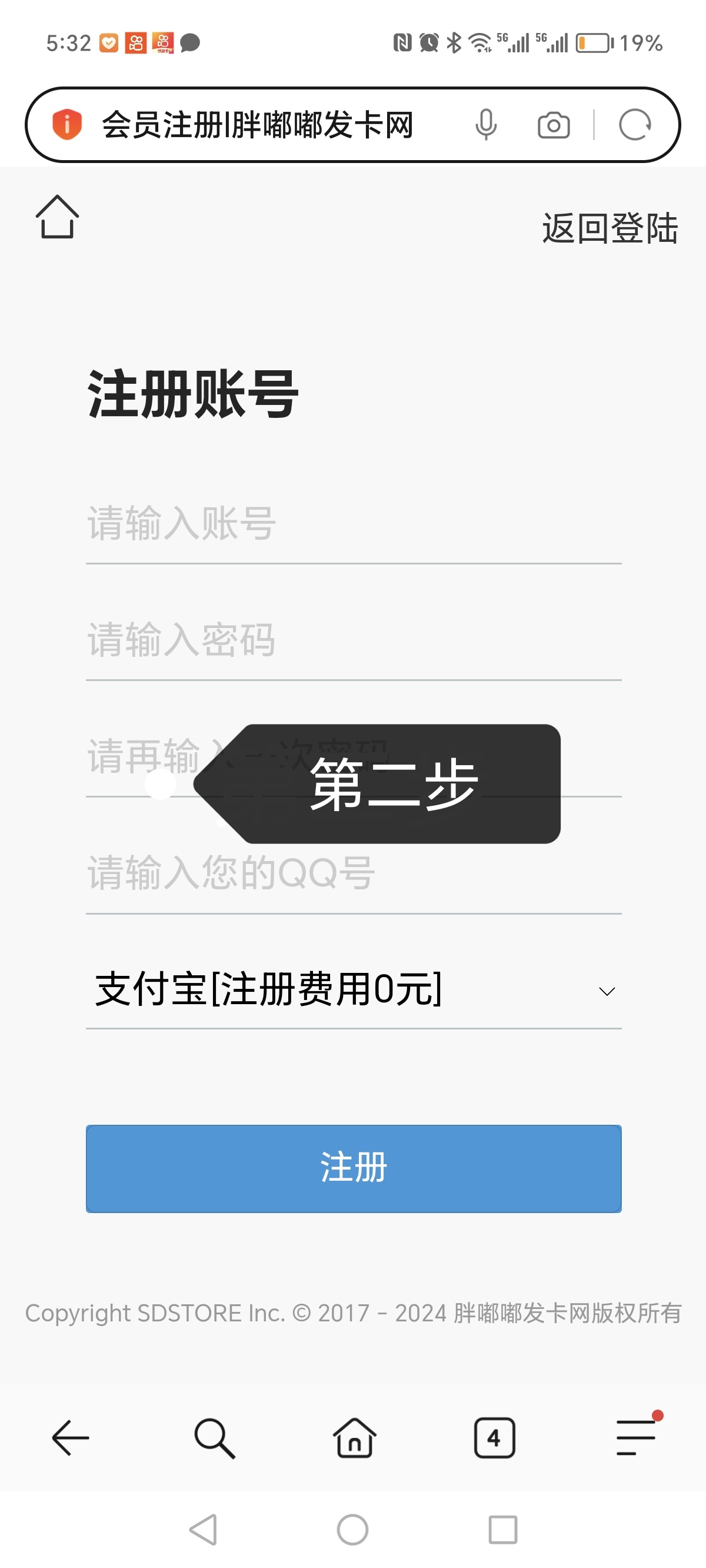Viewport: 706px width, 1568px height.
Task: Expand the 支付宝[注册费用0元] dropdown
Action: click(x=354, y=989)
